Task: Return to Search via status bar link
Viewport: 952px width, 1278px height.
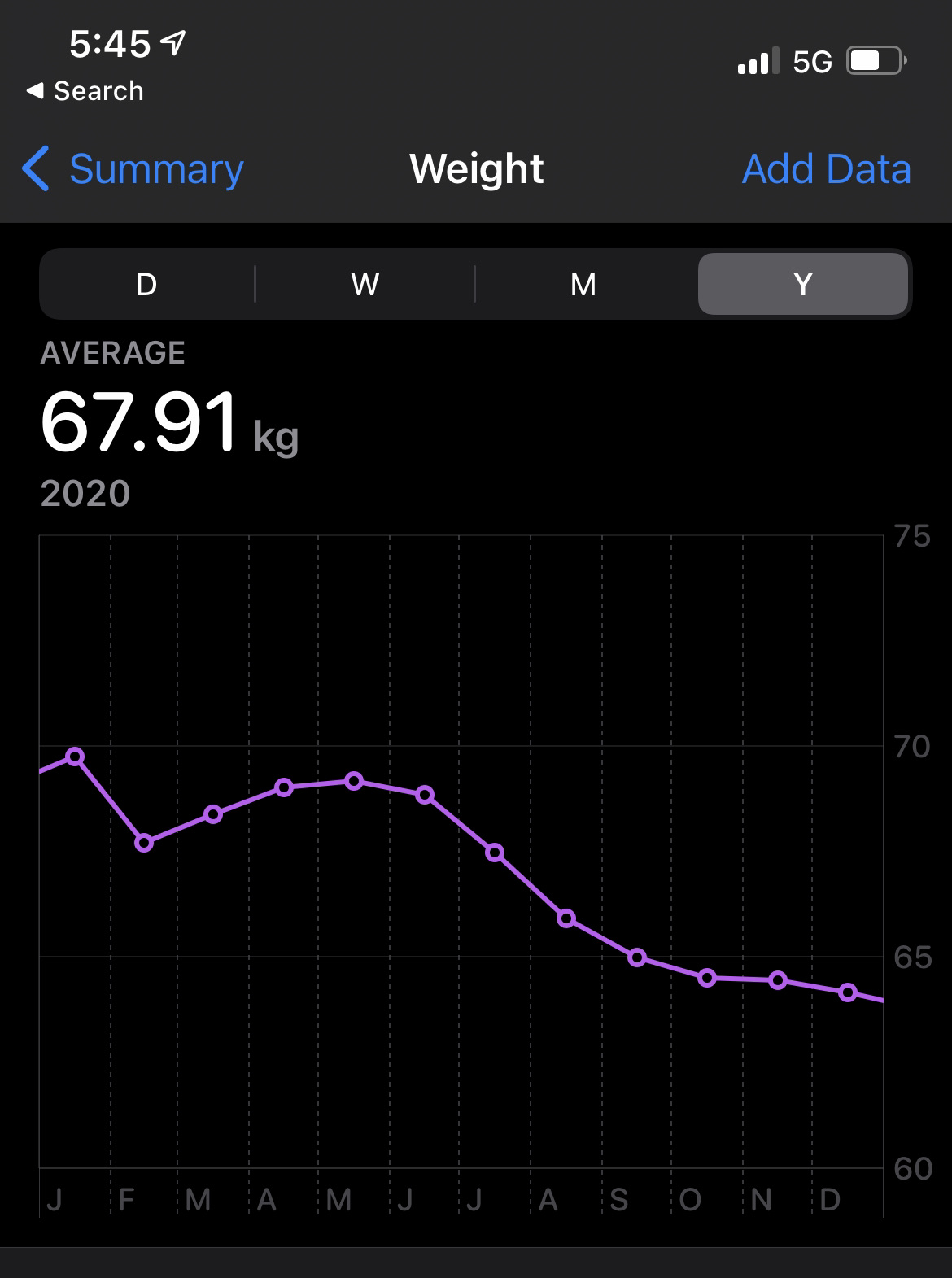Action: point(85,91)
